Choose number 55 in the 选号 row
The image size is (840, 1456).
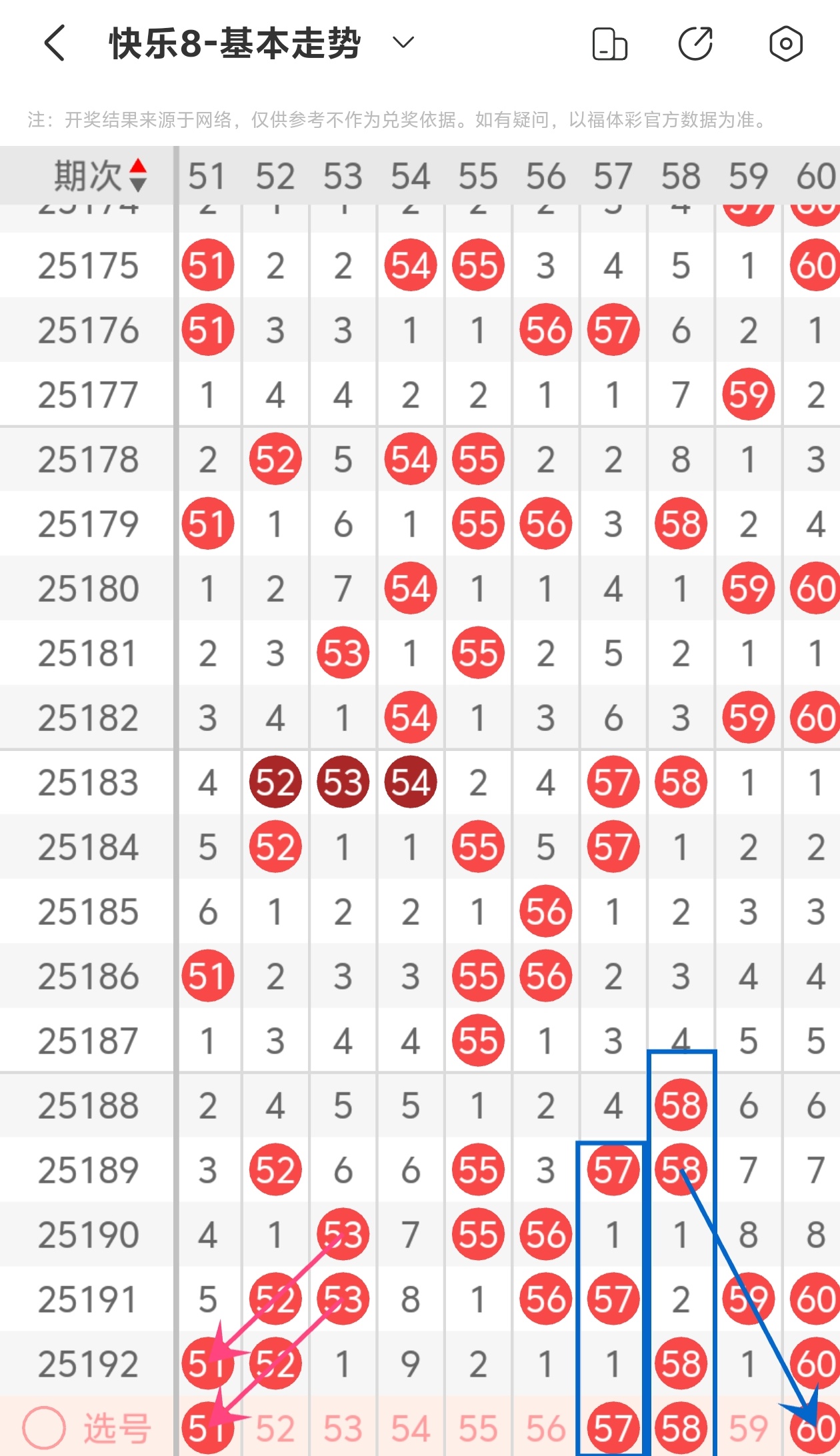pyautogui.click(x=478, y=1428)
